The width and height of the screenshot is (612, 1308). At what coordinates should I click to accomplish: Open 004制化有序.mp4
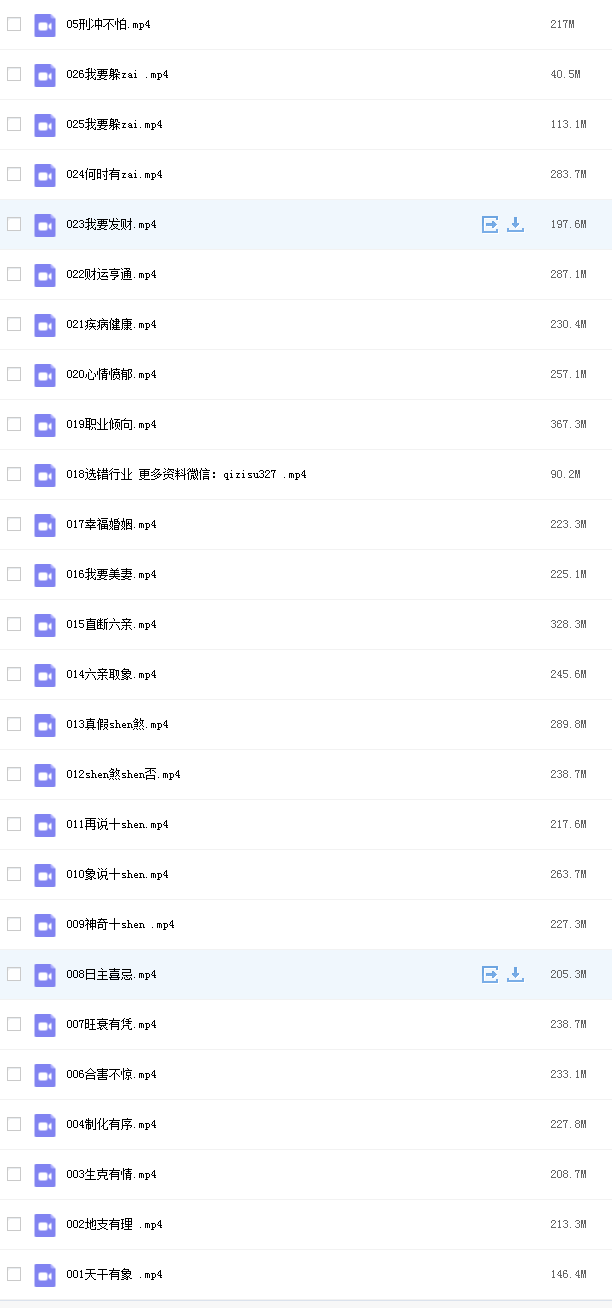[x=111, y=1124]
